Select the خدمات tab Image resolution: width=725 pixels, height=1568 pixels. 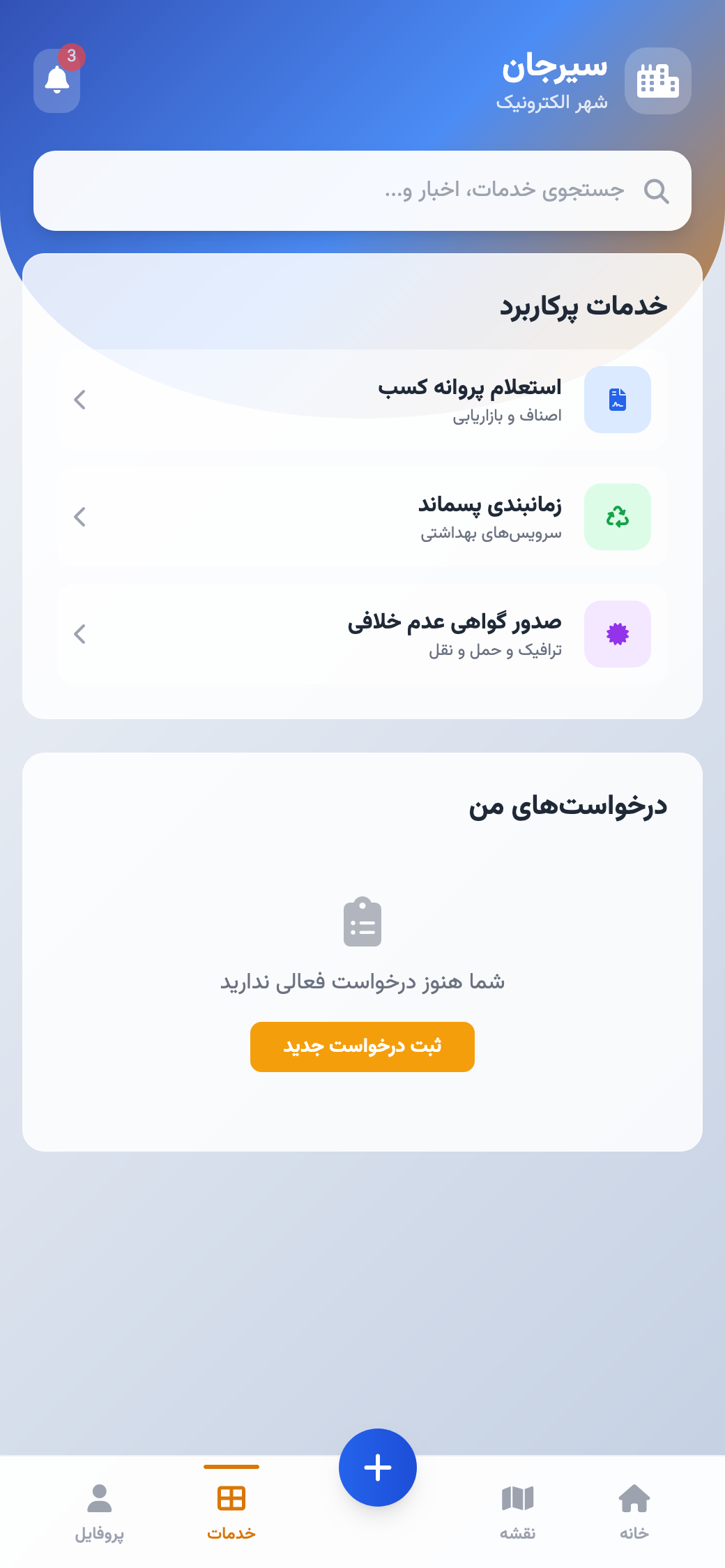[231, 1511]
